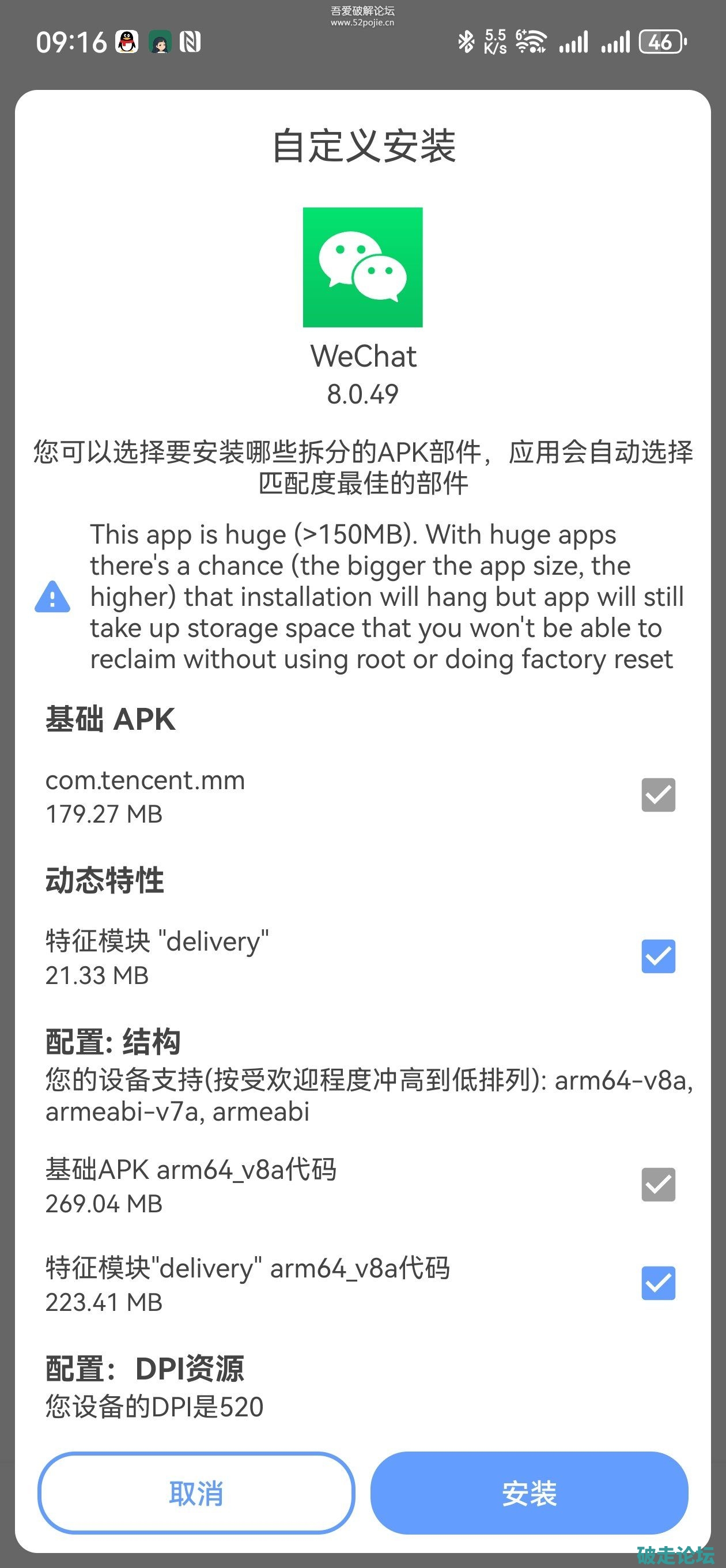Tap the com.tencent.mm base APK checkbox
726x1568 pixels.
pyautogui.click(x=658, y=795)
